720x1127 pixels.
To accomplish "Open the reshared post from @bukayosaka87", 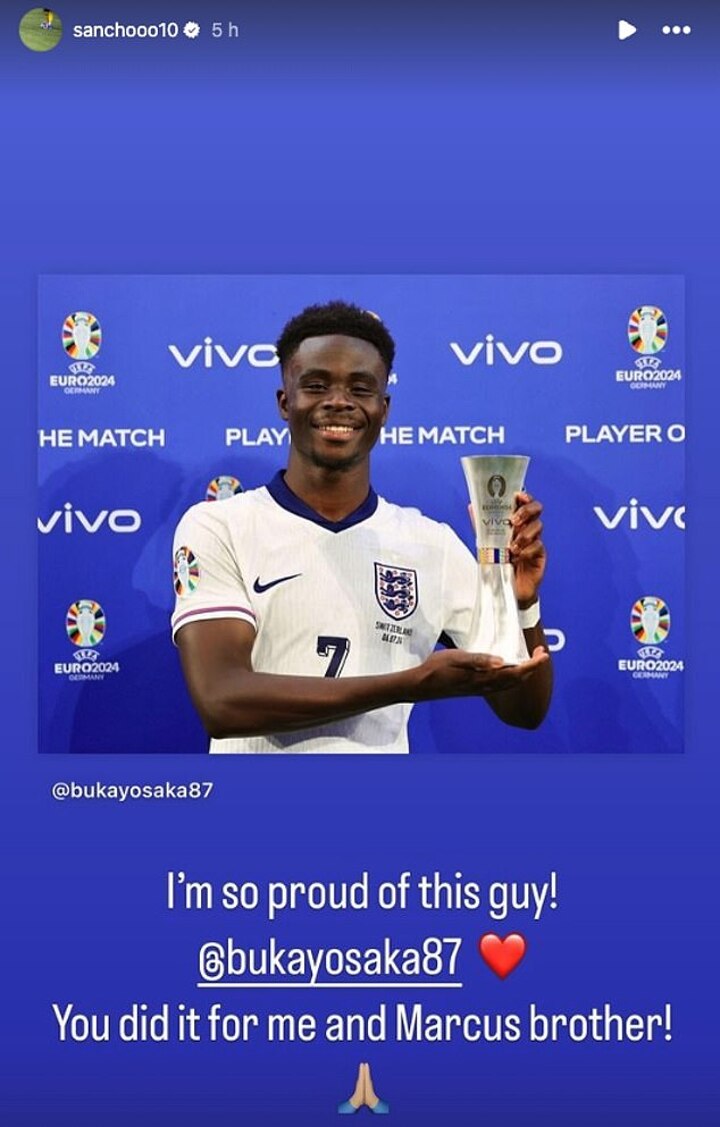I will click(x=361, y=513).
